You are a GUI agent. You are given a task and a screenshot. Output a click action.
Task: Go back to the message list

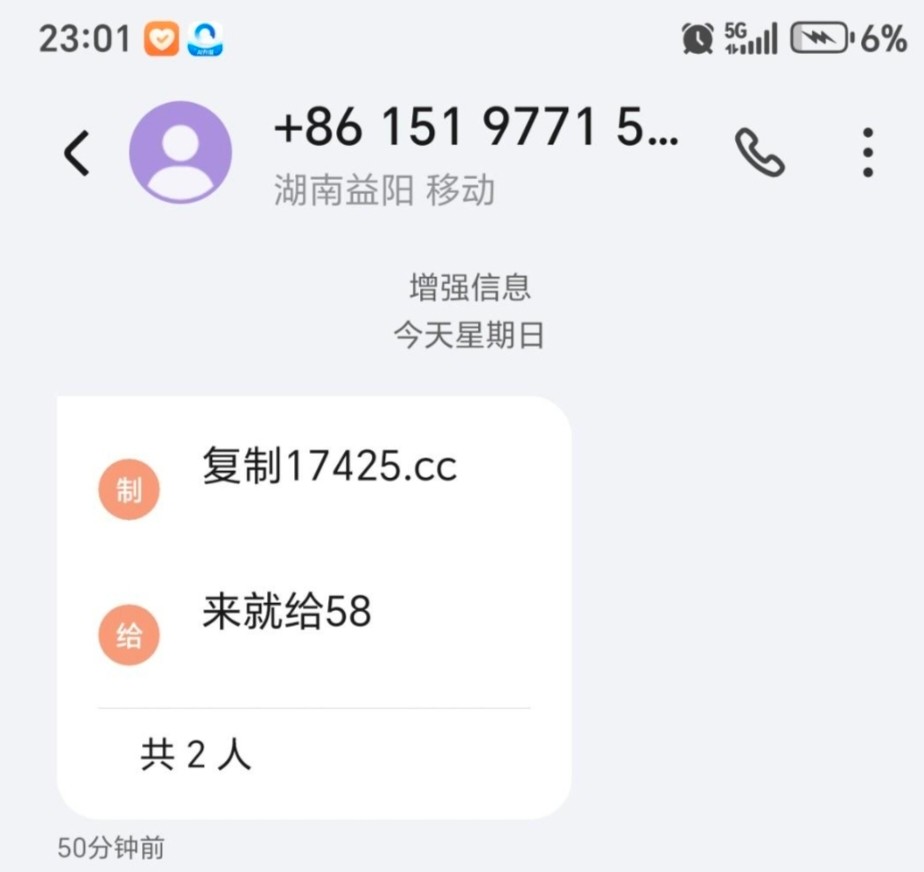point(77,153)
